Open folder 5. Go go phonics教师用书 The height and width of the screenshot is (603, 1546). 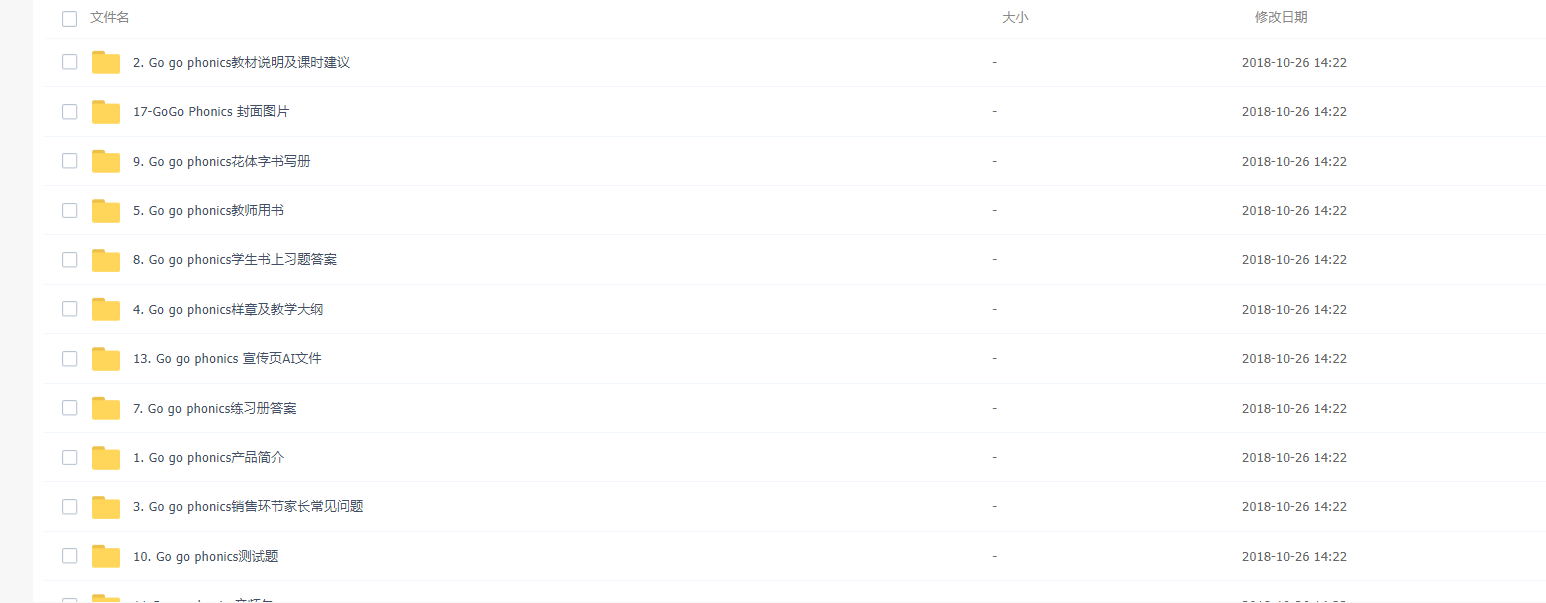pos(208,210)
